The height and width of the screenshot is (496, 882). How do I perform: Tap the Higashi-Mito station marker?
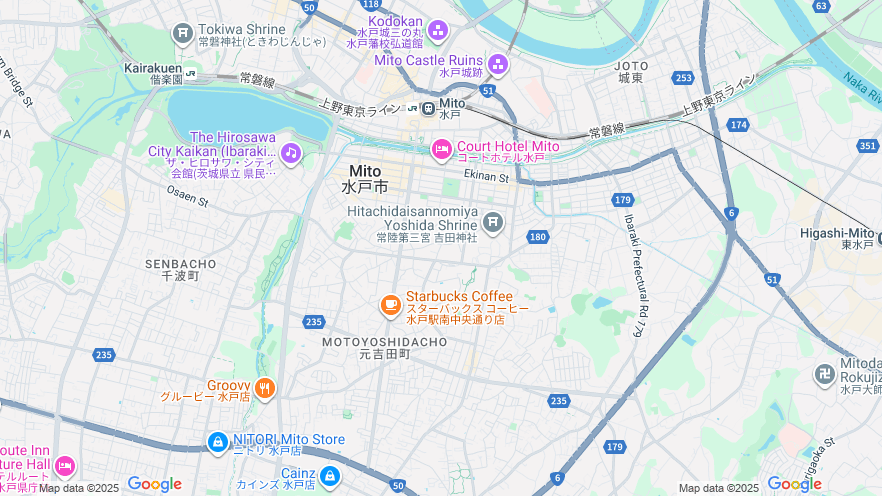tap(877, 238)
